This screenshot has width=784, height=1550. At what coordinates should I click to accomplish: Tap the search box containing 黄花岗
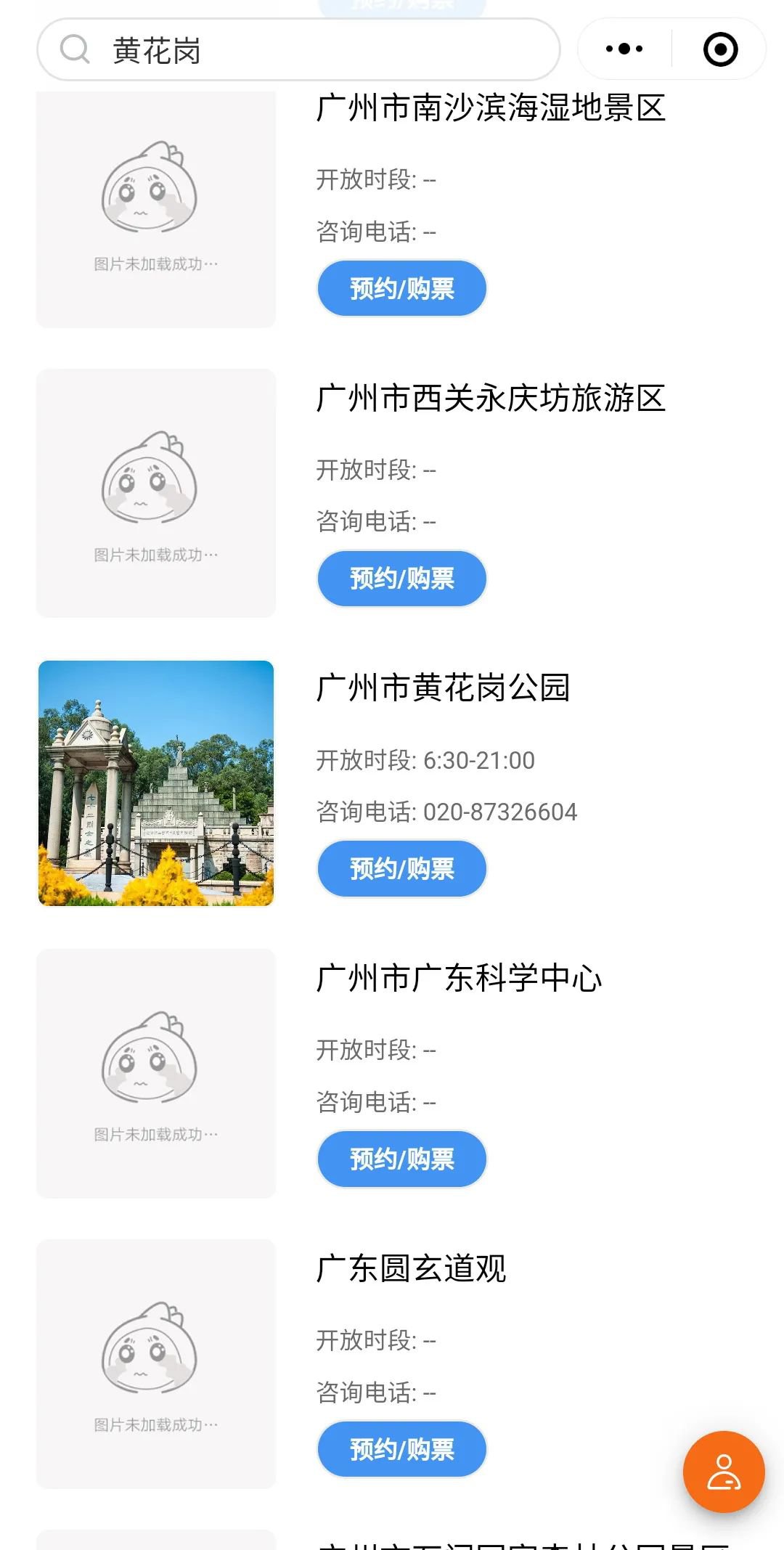pos(298,50)
